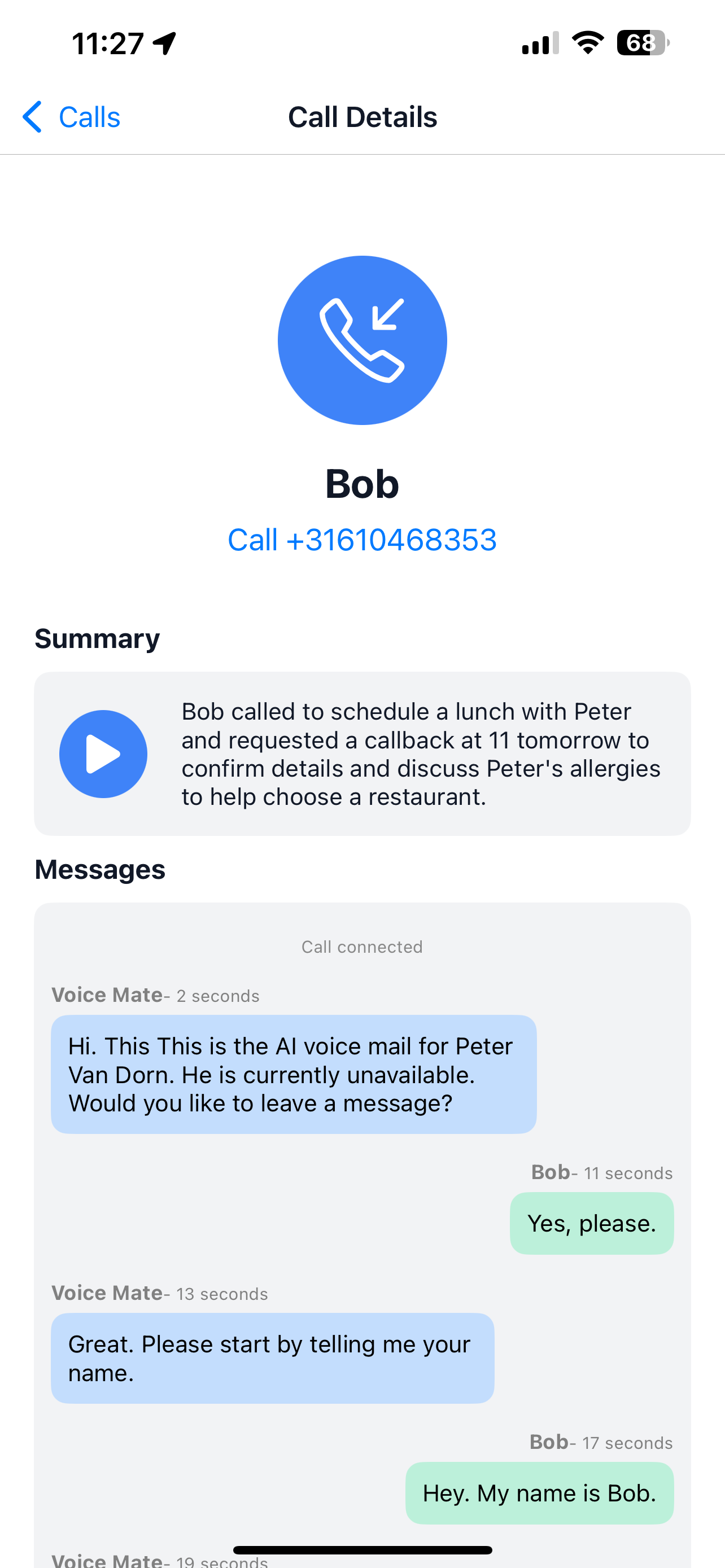Tap the Calls label to go back
This screenshot has width=725, height=1568.
coord(89,116)
